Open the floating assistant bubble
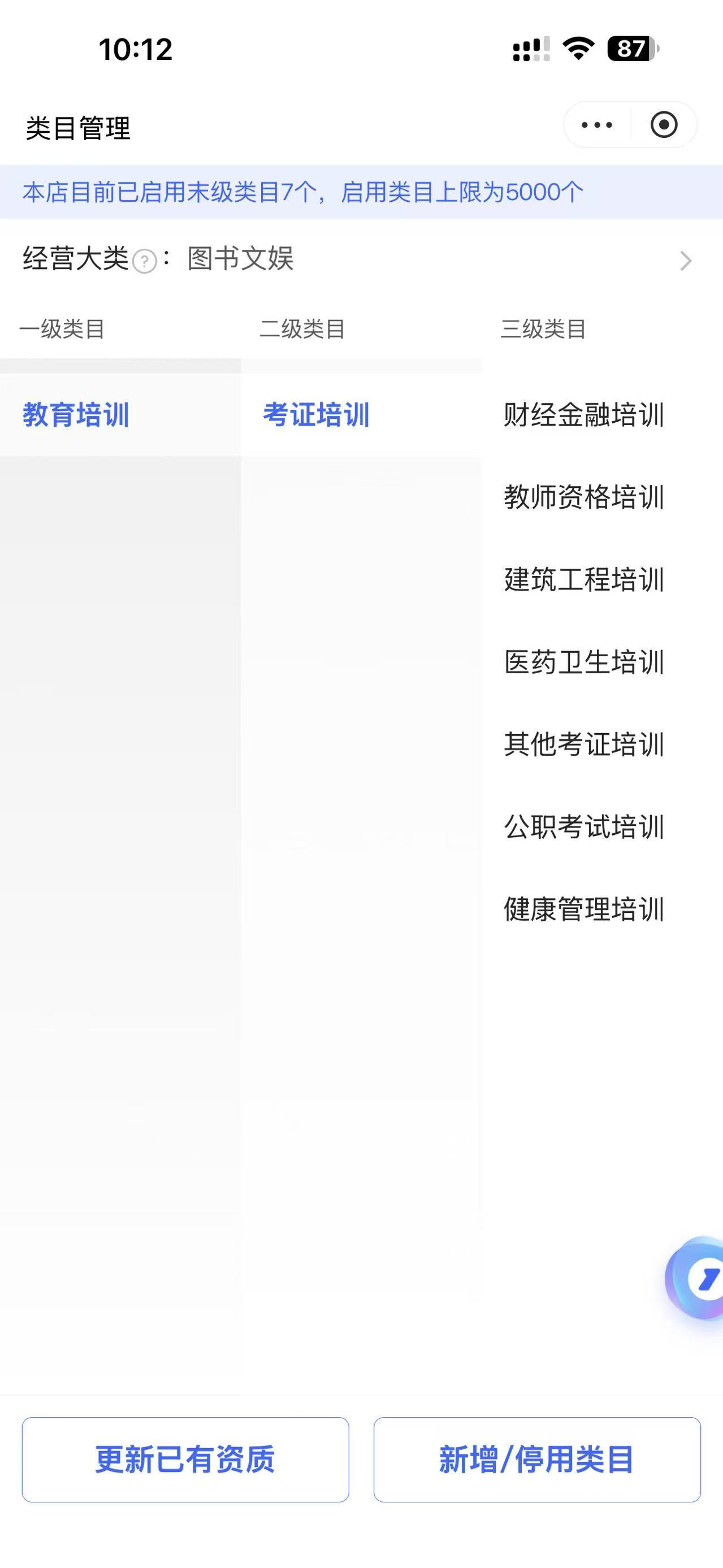 [x=699, y=1278]
